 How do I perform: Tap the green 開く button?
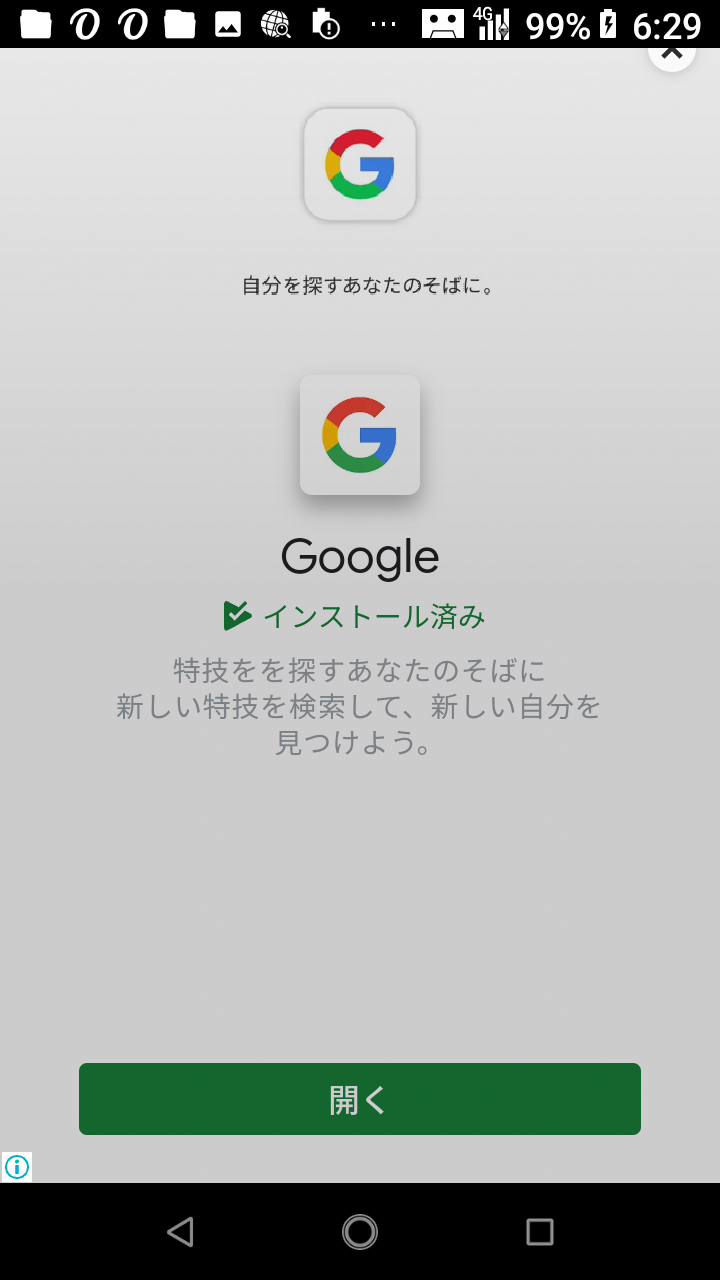pyautogui.click(x=360, y=1099)
